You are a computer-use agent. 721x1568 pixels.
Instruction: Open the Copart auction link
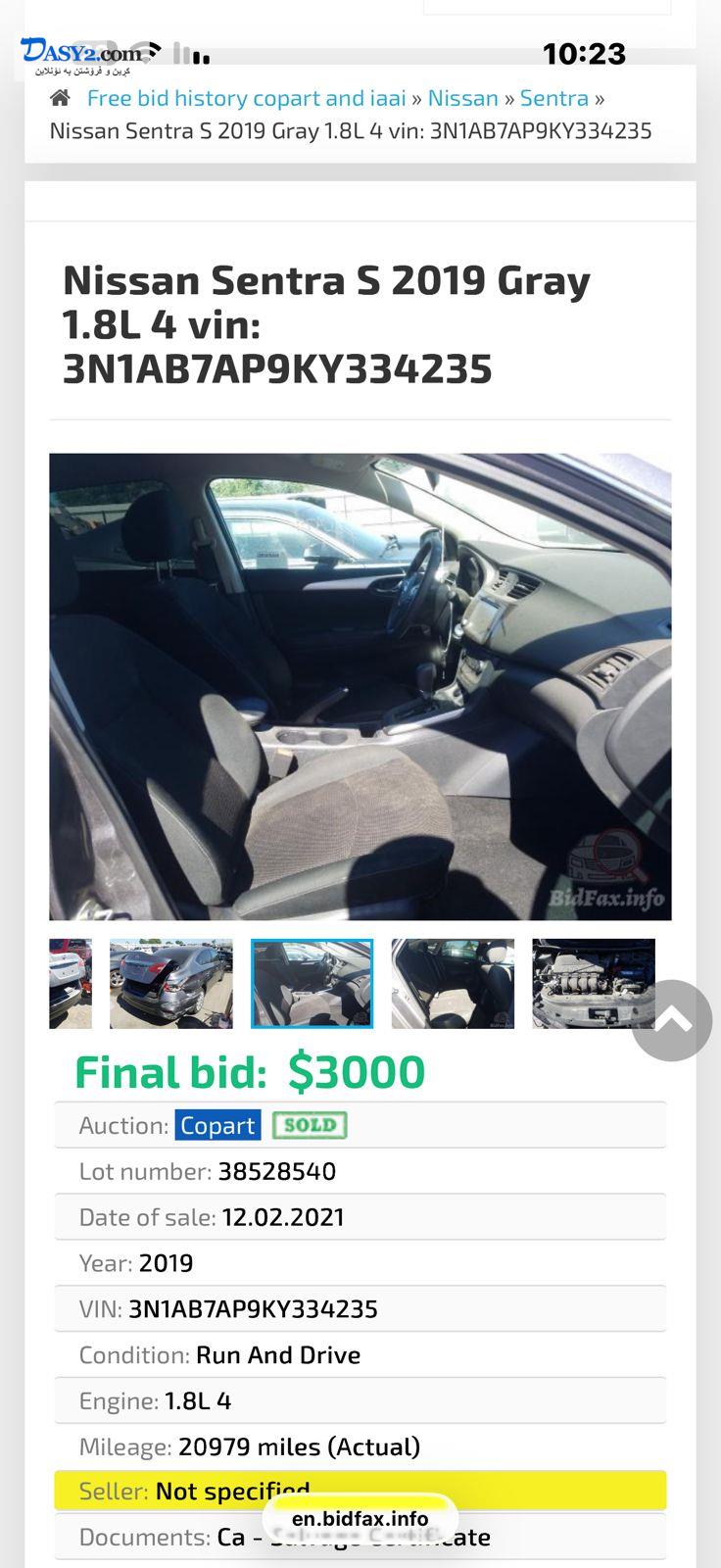coord(217,1125)
